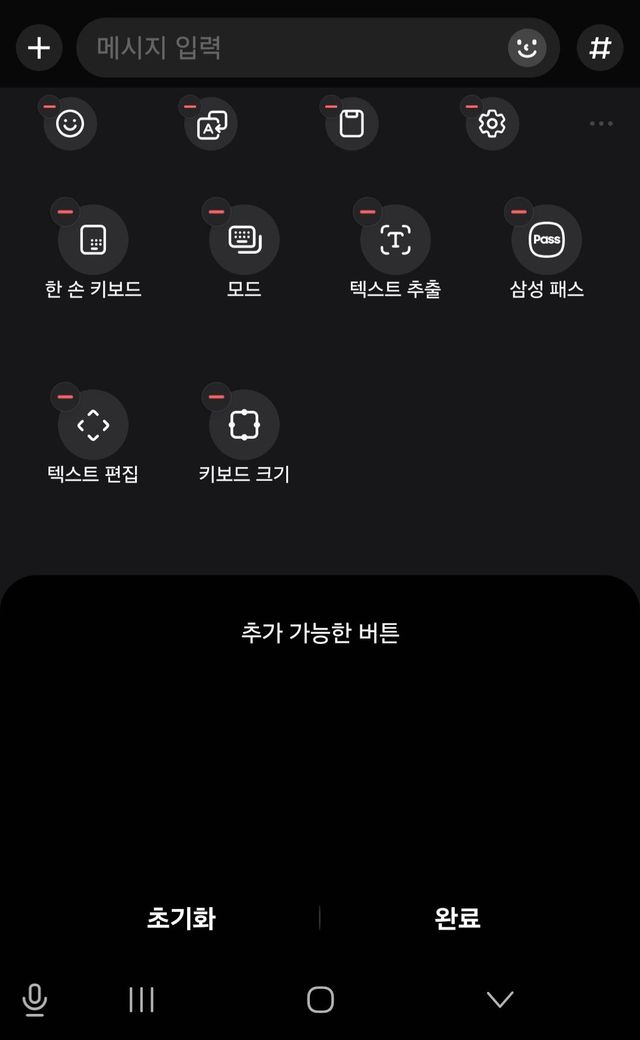The image size is (640, 1040).
Task: Remove the settings gear from toolbar
Action: [472, 106]
